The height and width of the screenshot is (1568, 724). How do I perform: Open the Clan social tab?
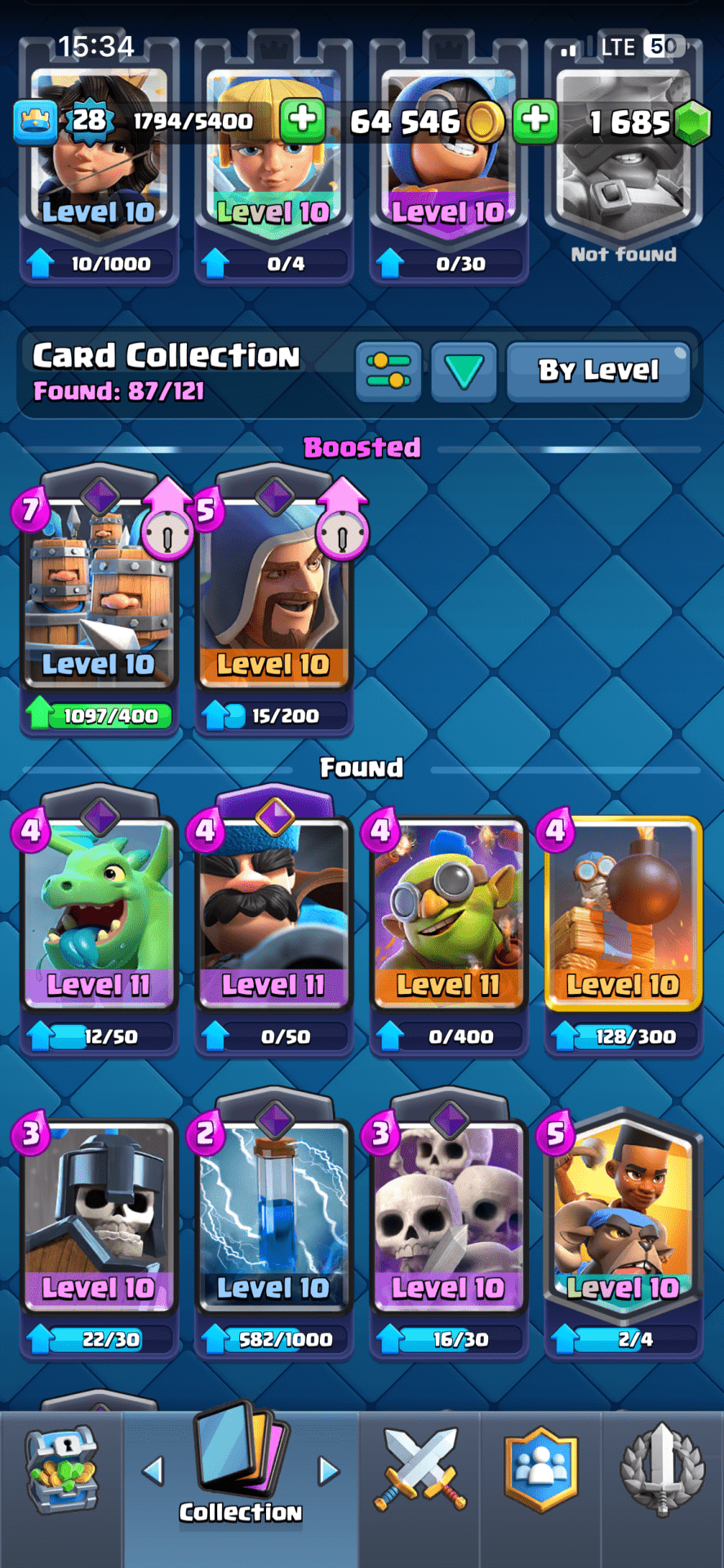540,1470
